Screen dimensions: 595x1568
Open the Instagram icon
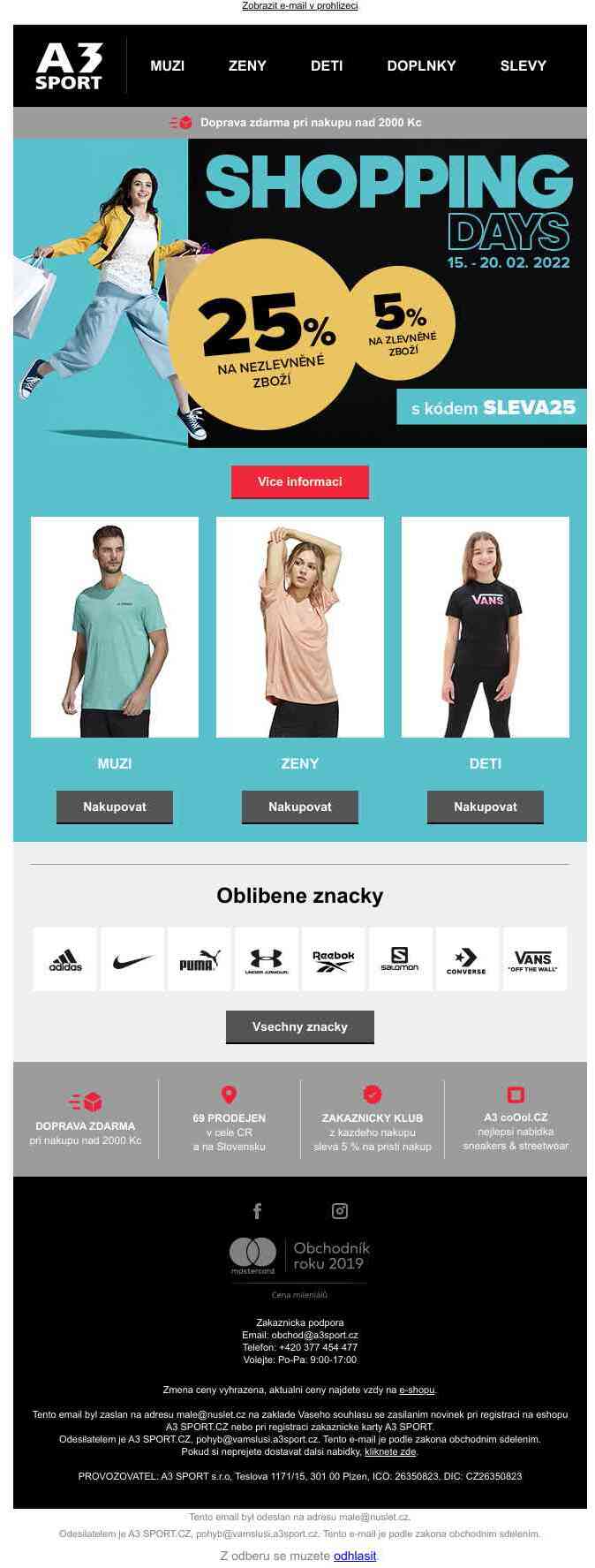(339, 1210)
